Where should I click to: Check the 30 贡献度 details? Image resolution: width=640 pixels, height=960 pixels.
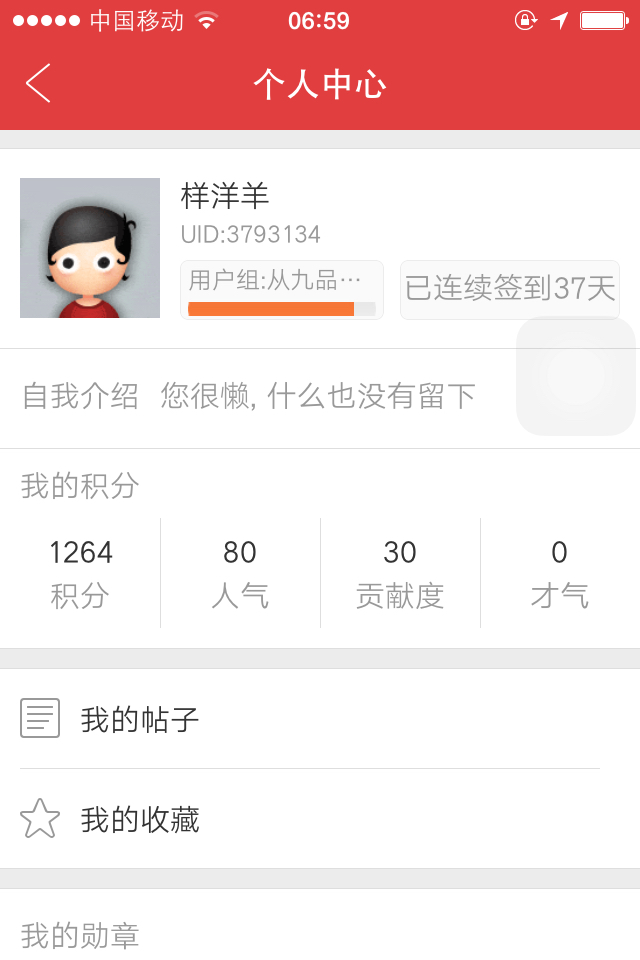pos(400,573)
